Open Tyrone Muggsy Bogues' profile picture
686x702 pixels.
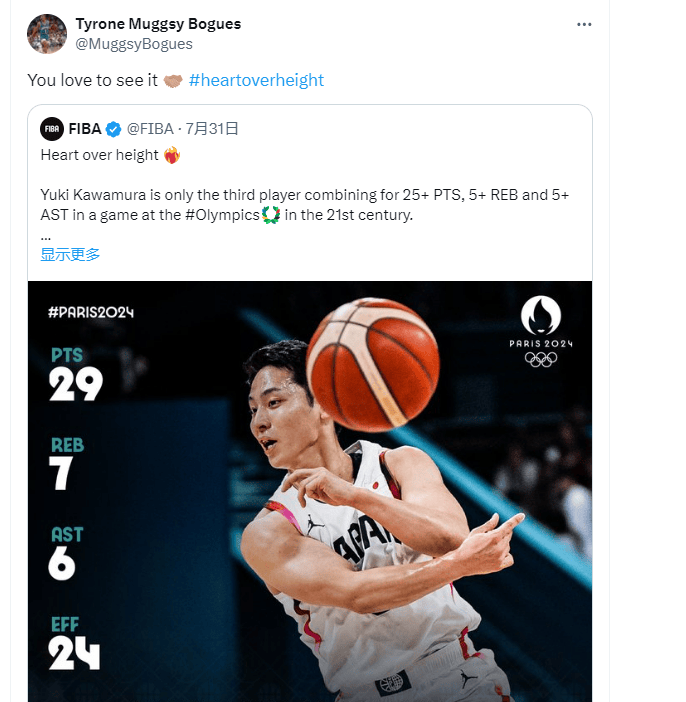click(47, 34)
